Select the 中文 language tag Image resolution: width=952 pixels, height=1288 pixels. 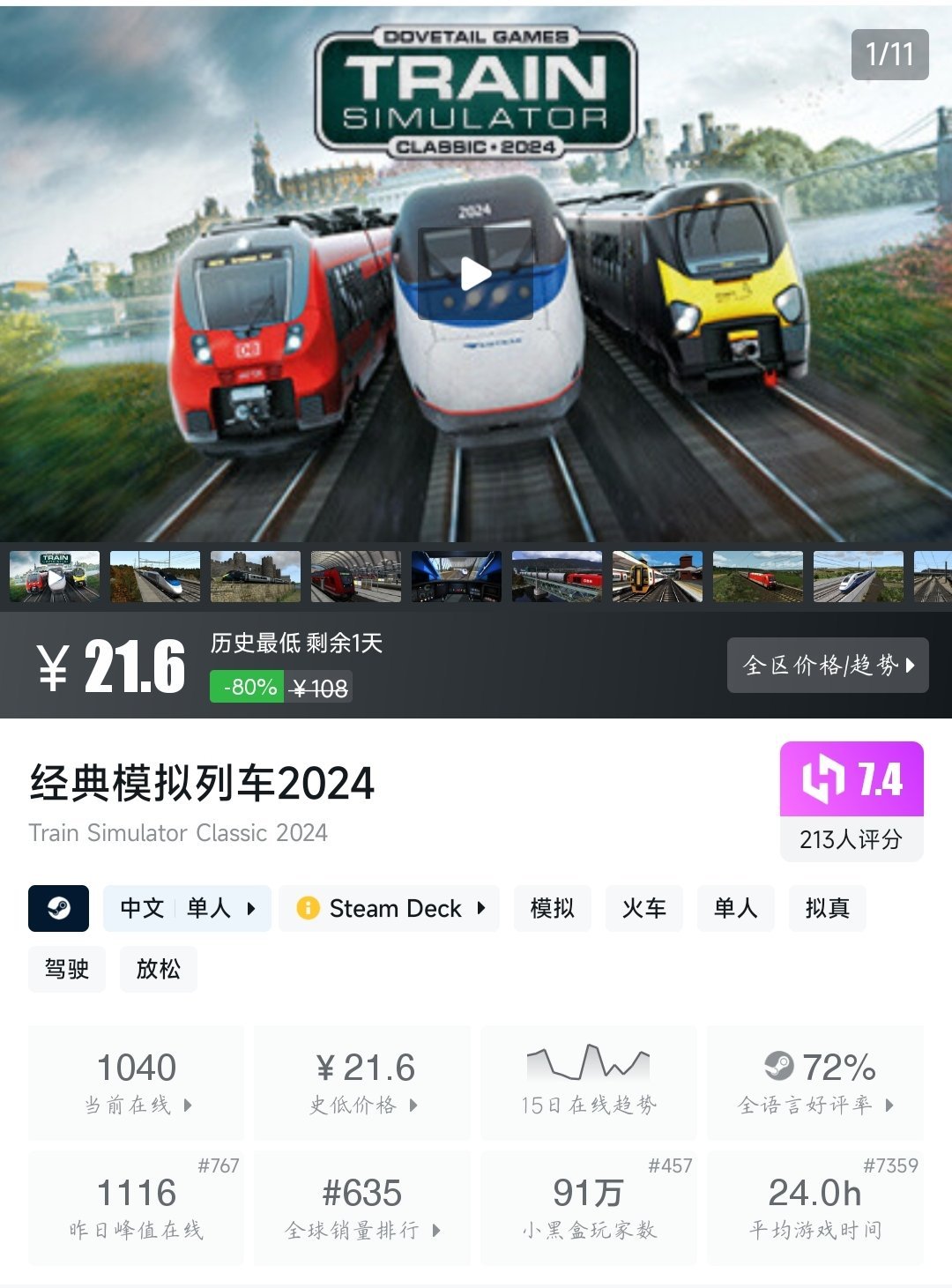pos(140,908)
